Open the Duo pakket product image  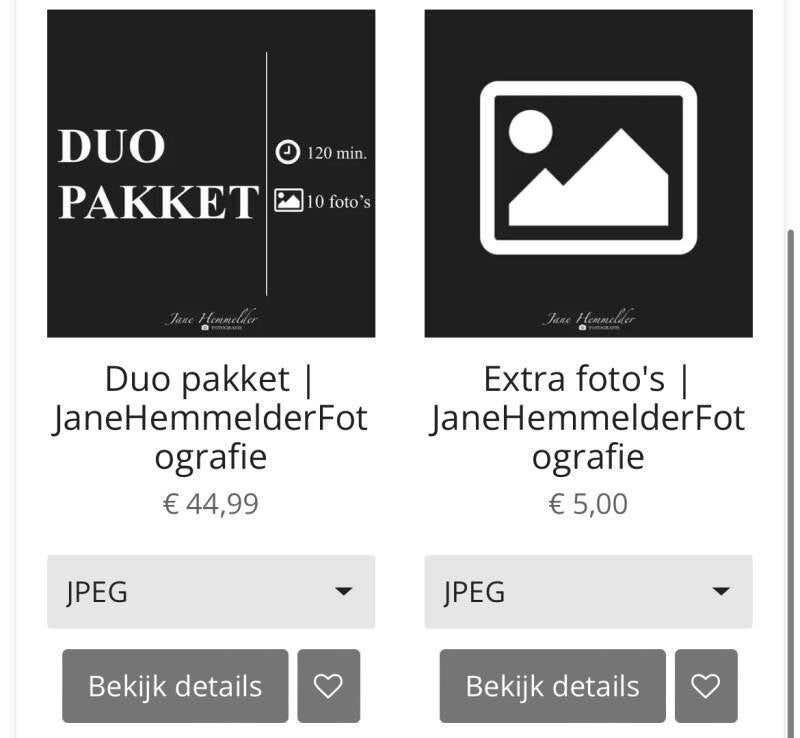tap(211, 173)
